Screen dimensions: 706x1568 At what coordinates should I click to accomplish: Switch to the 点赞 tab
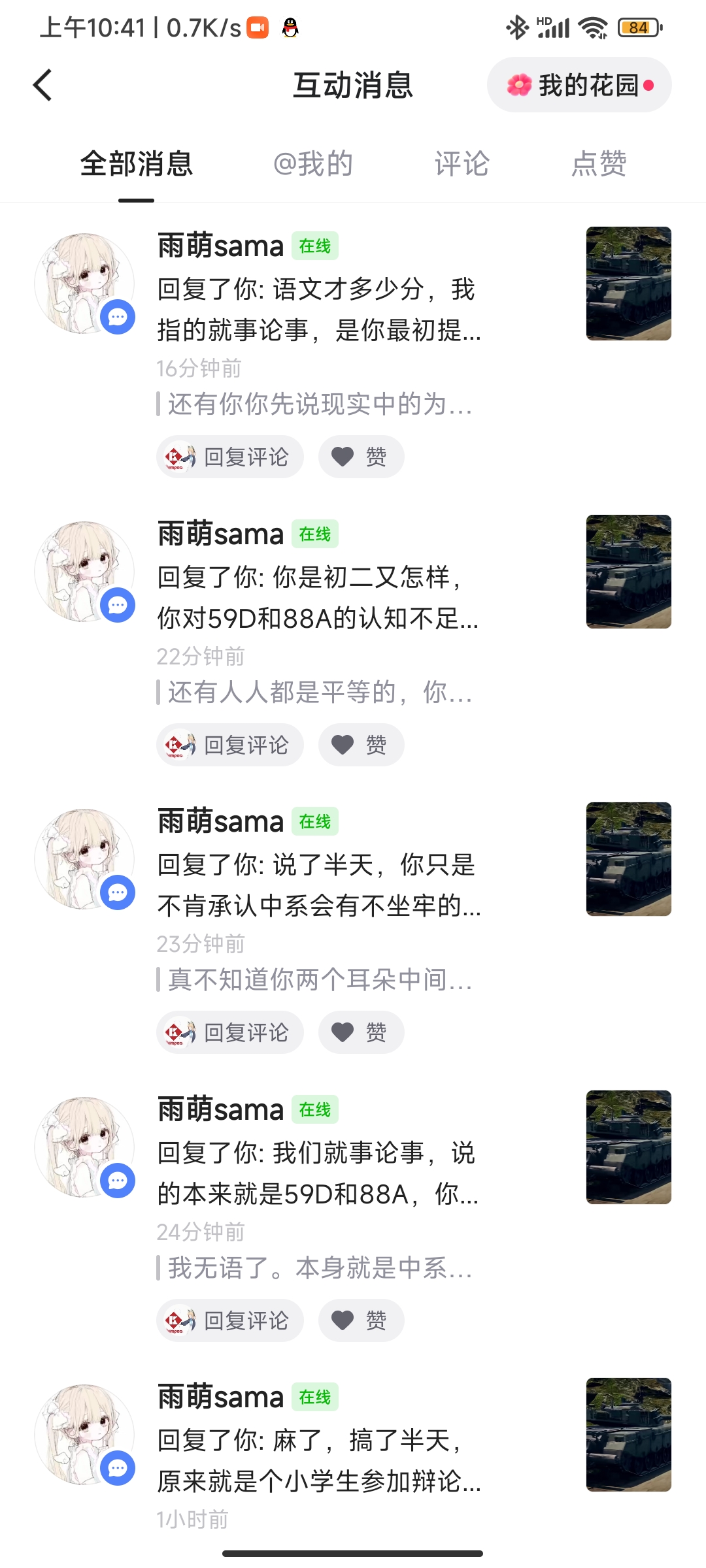tap(599, 164)
